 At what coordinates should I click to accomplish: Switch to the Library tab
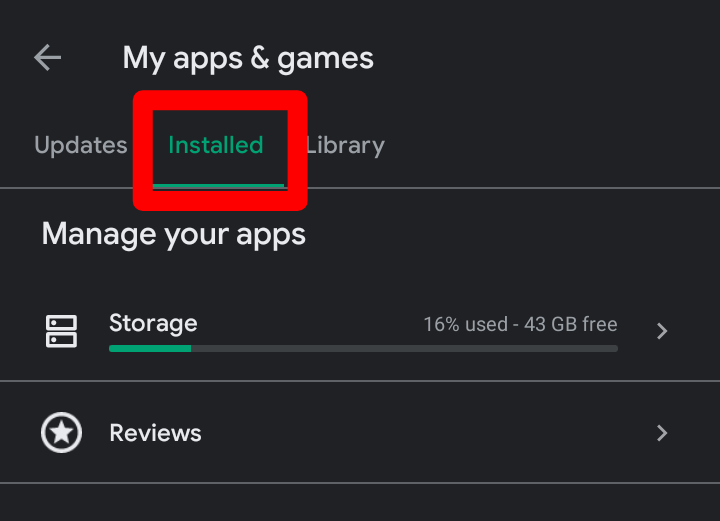(x=345, y=146)
